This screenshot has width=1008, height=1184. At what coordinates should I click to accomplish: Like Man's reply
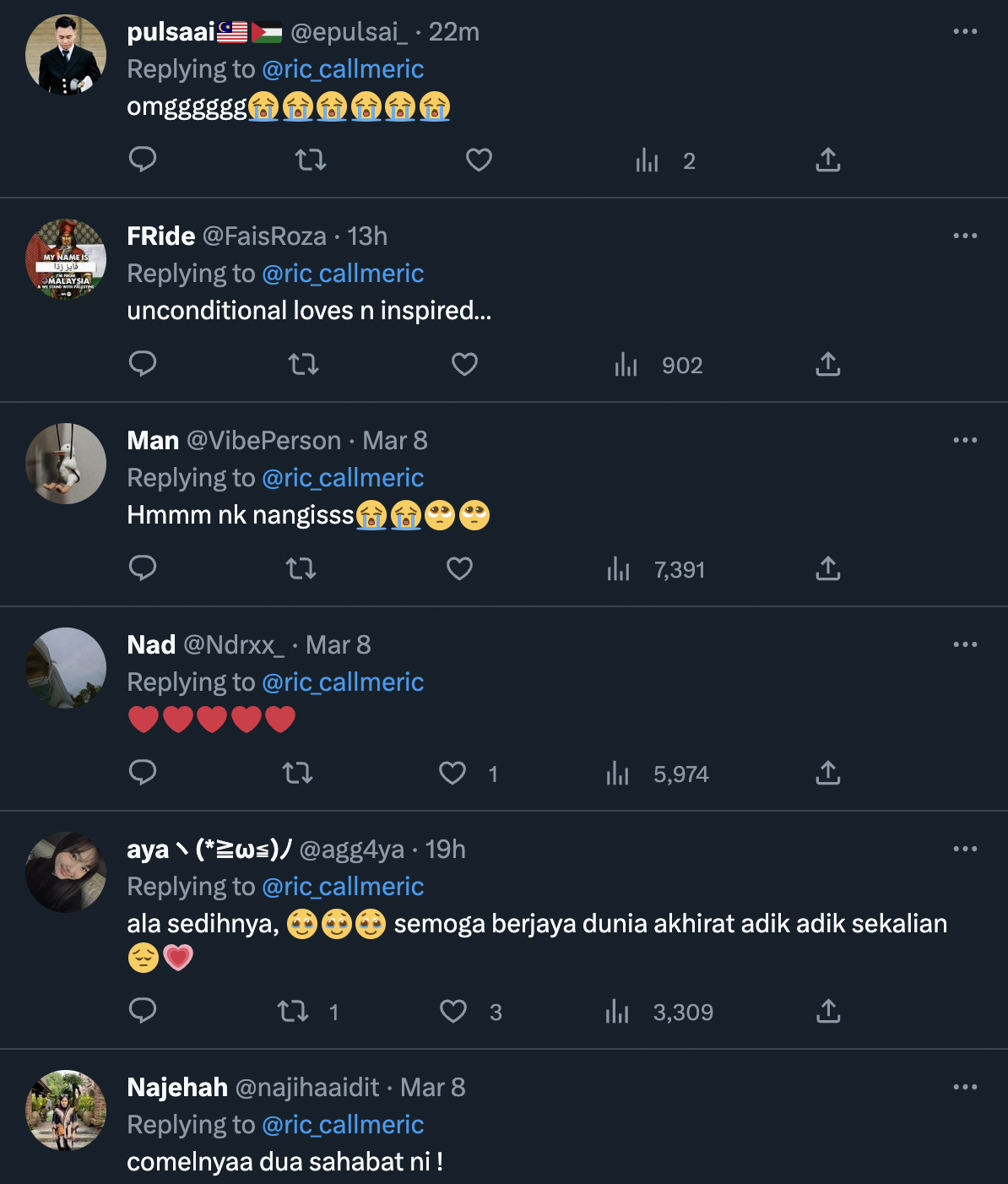point(459,568)
